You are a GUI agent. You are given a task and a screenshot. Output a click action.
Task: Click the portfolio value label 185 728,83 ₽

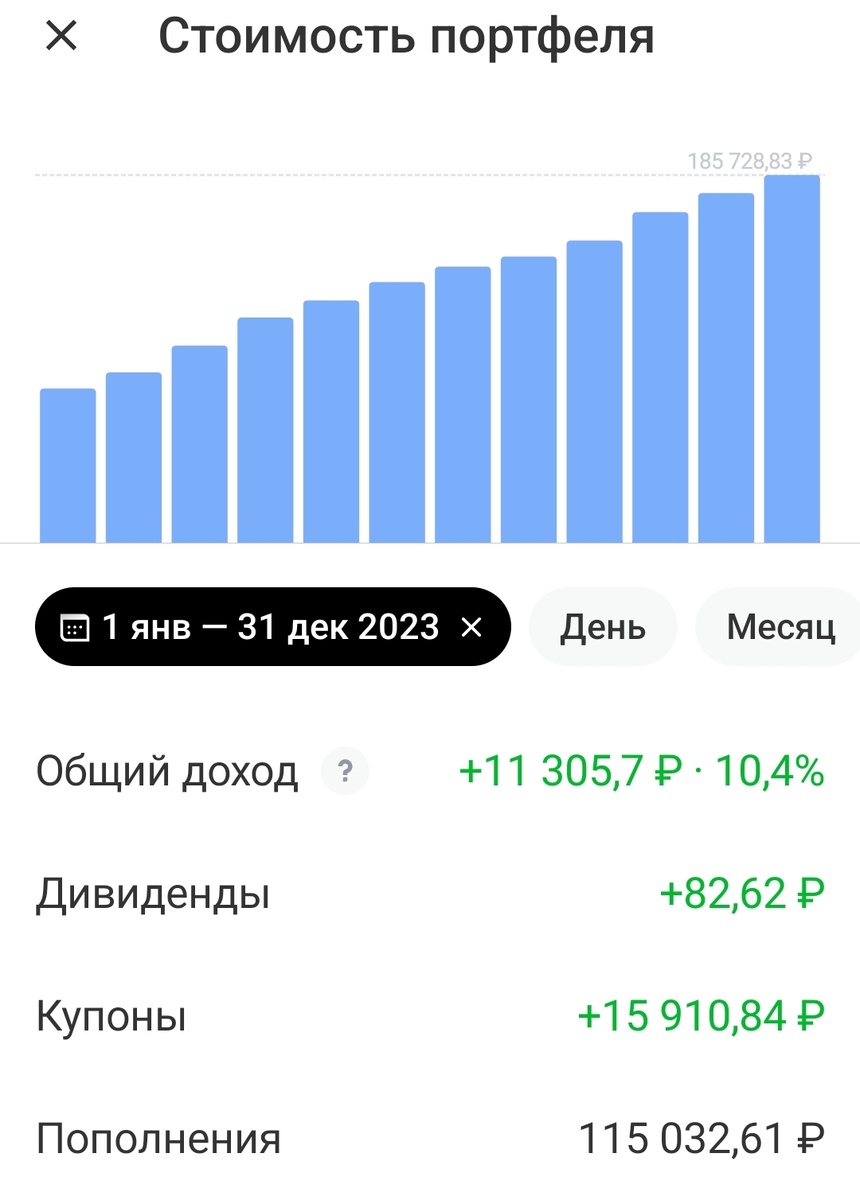(750, 159)
